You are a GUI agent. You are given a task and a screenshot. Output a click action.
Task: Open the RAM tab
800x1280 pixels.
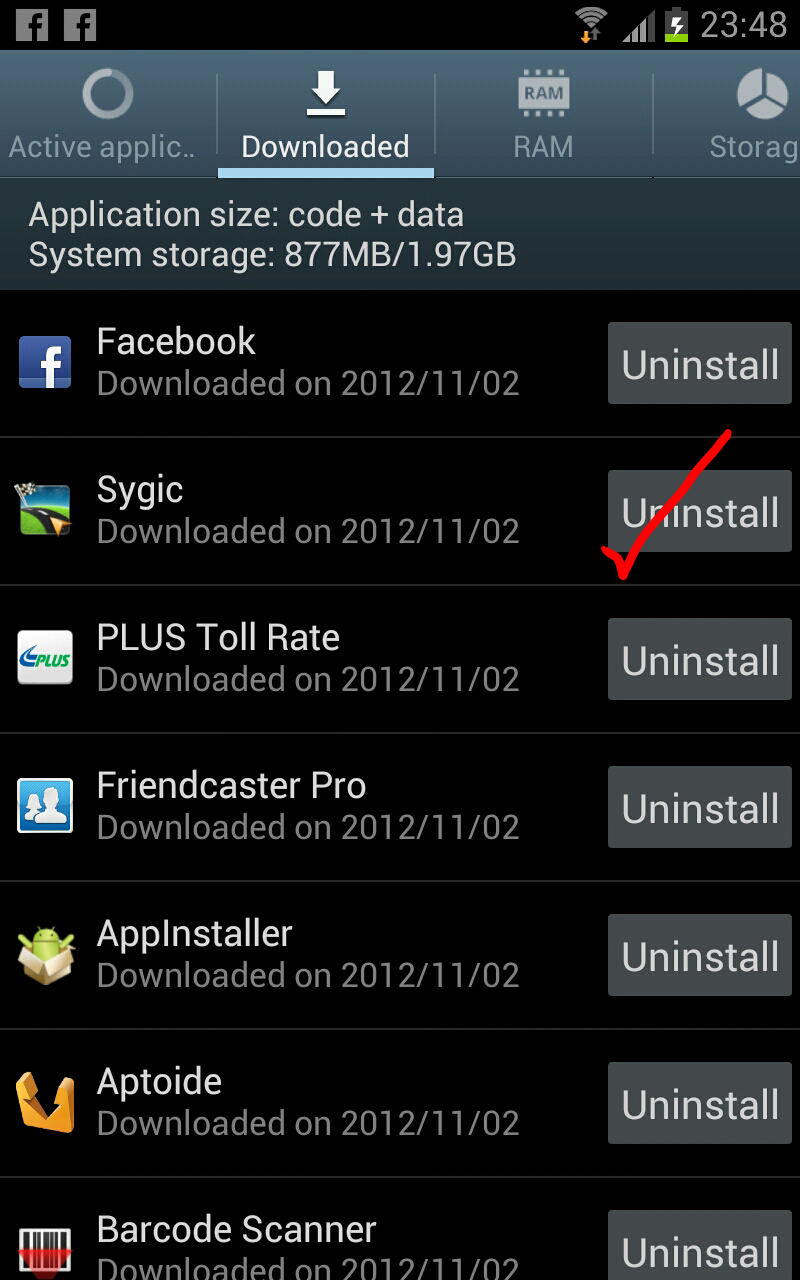point(543,115)
